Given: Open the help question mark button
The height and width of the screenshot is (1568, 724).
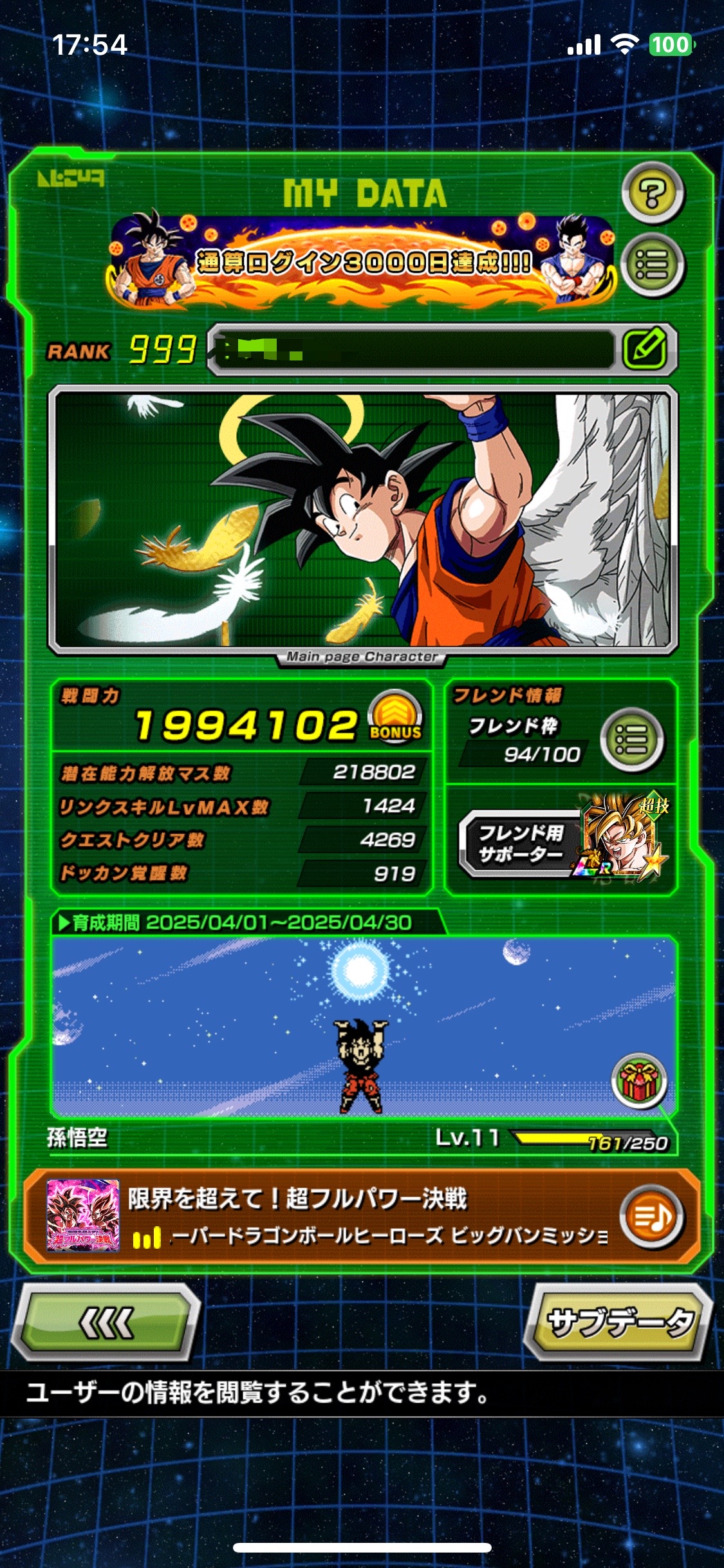Looking at the screenshot, I should [652, 193].
